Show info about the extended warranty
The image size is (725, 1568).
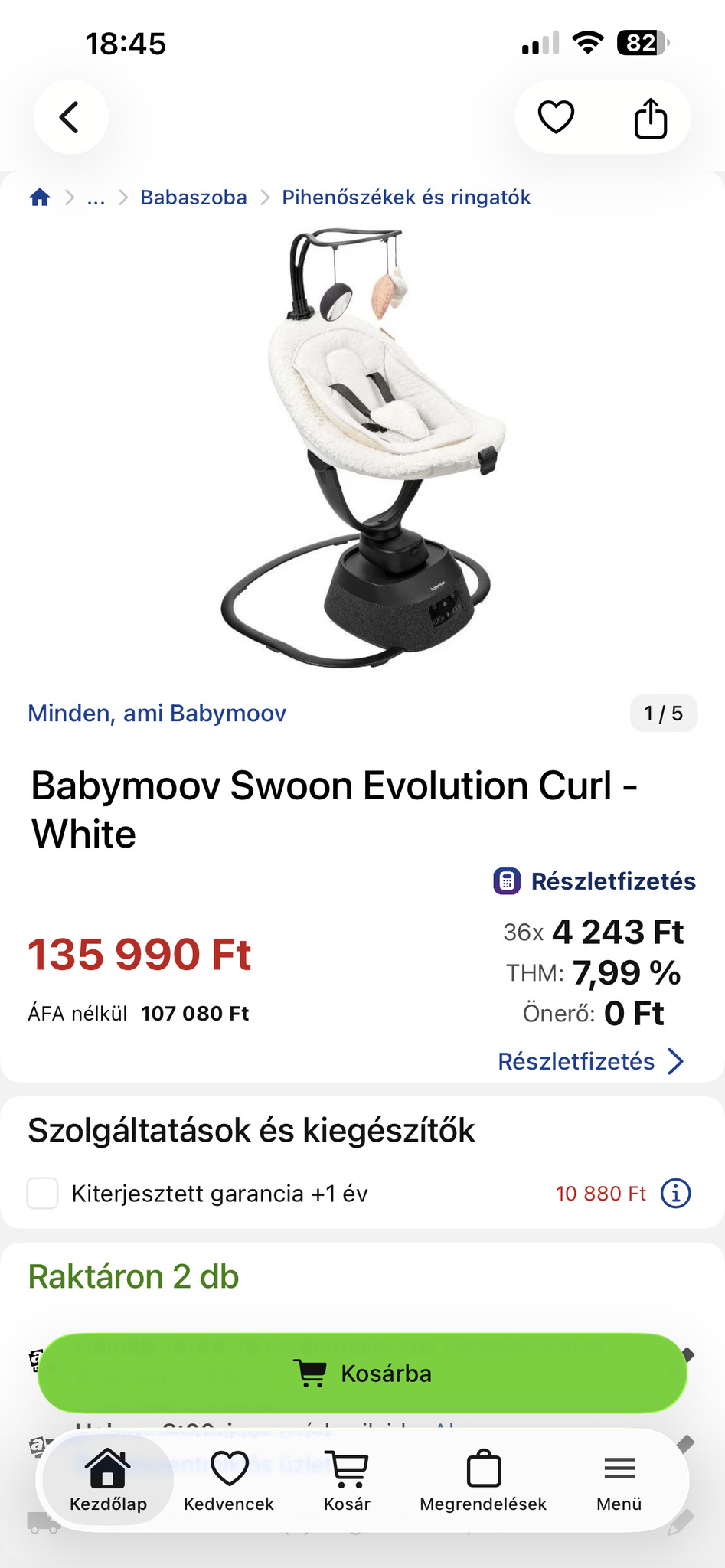(x=675, y=1193)
